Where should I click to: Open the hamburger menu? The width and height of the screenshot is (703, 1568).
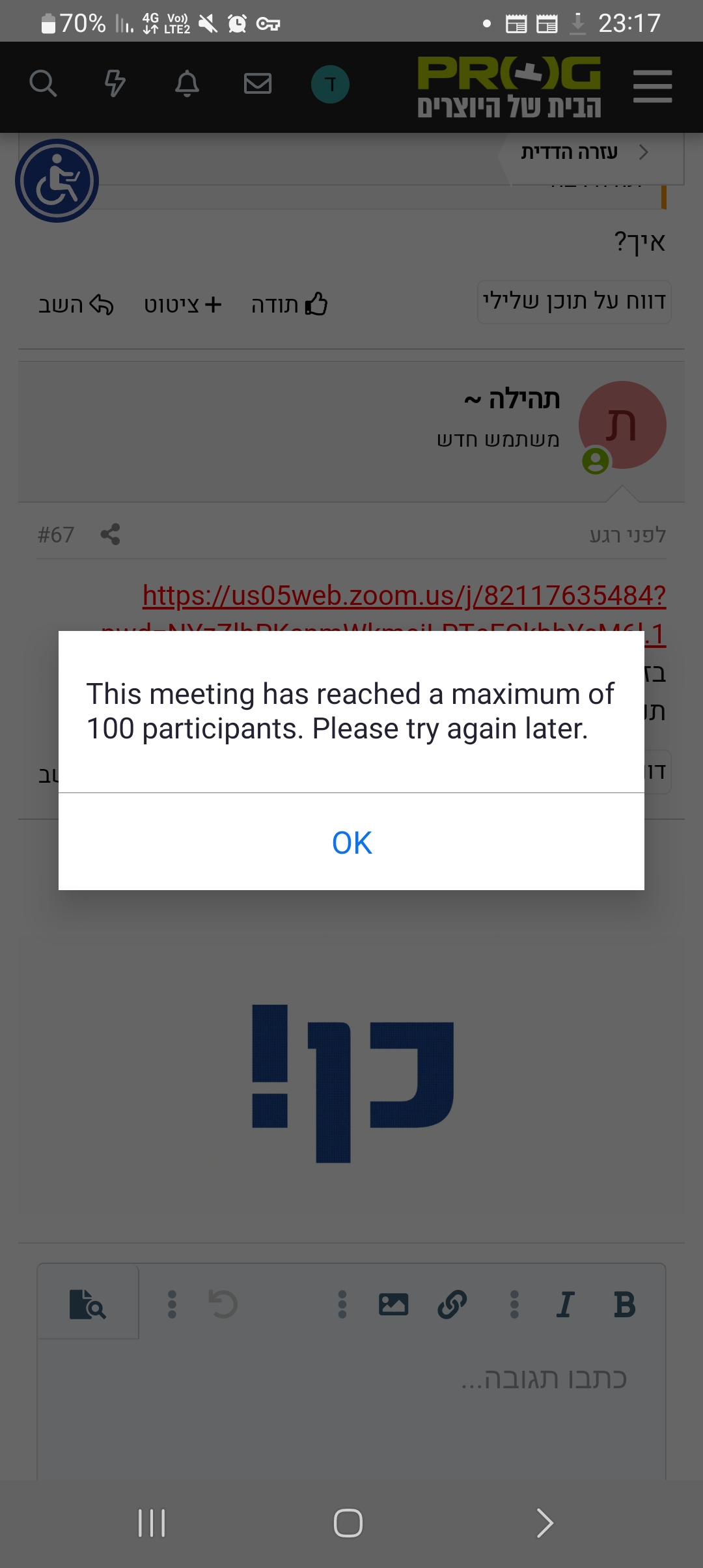pos(652,86)
